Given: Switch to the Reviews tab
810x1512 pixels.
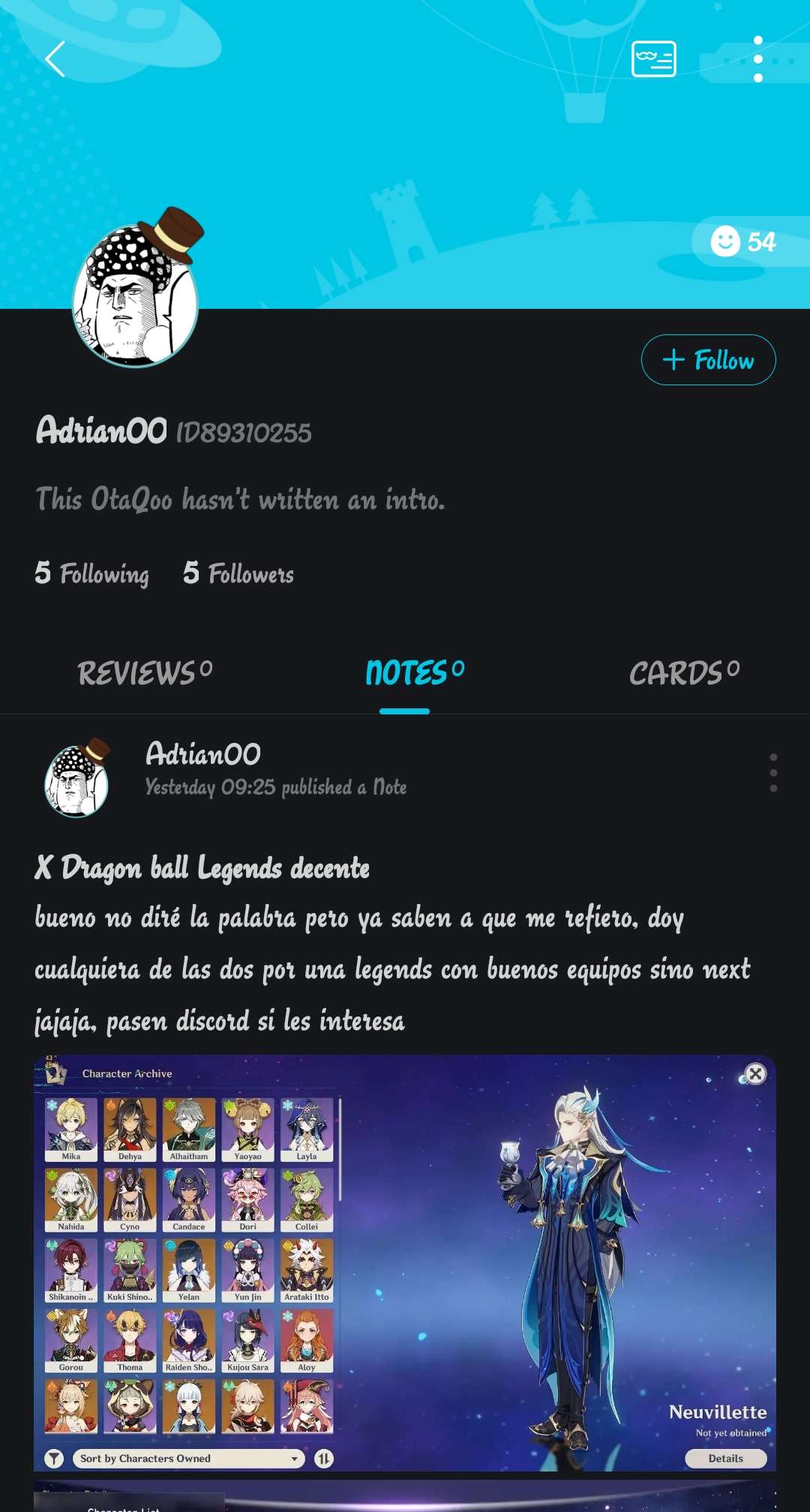Looking at the screenshot, I should pyautogui.click(x=145, y=672).
